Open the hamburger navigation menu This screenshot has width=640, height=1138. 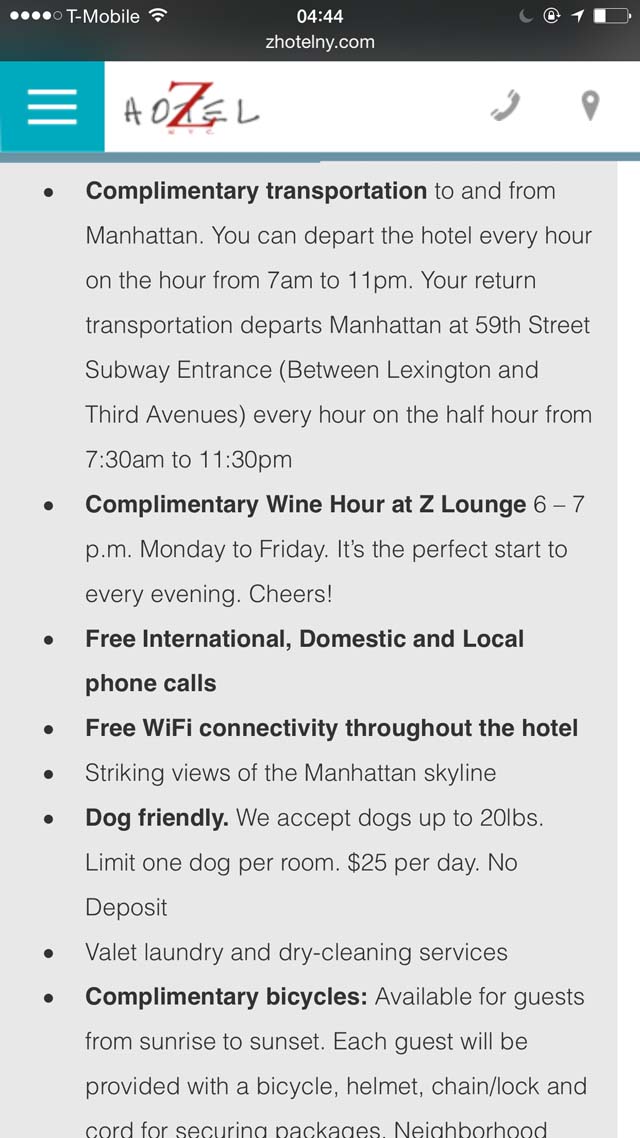pos(52,107)
